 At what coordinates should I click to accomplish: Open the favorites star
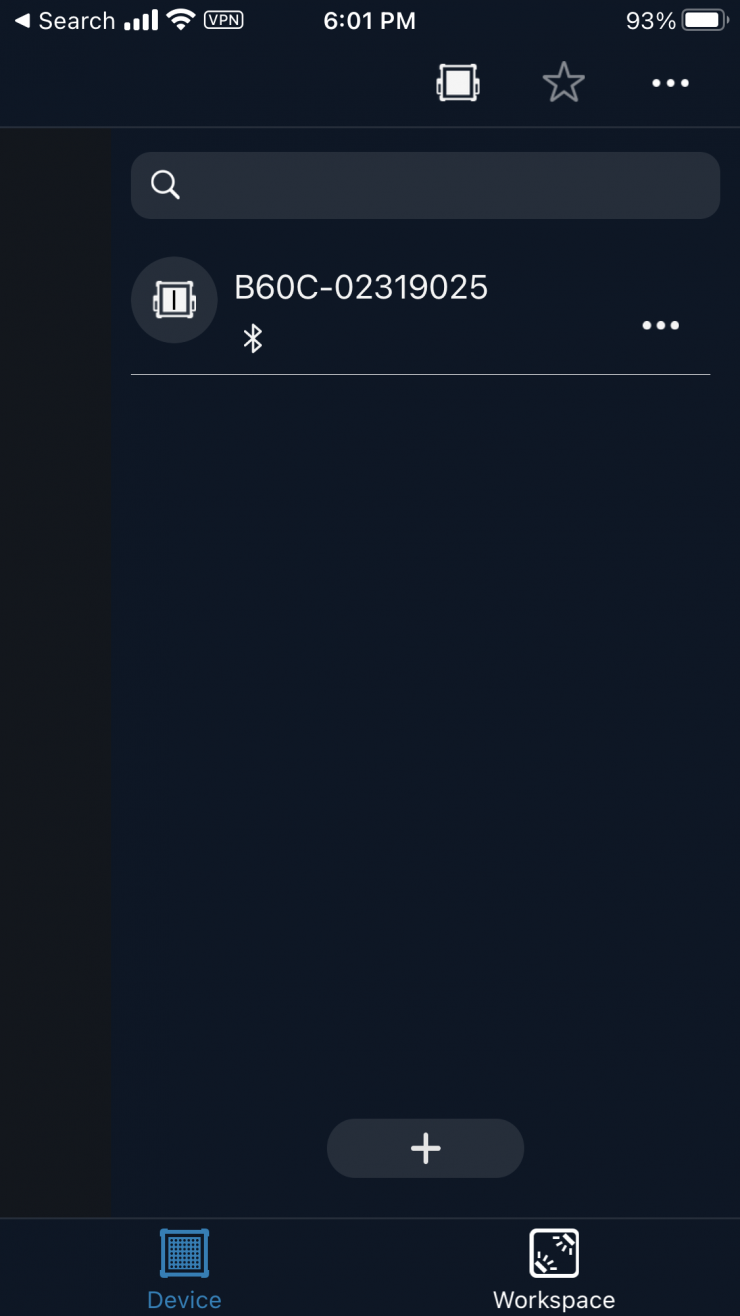click(x=564, y=83)
